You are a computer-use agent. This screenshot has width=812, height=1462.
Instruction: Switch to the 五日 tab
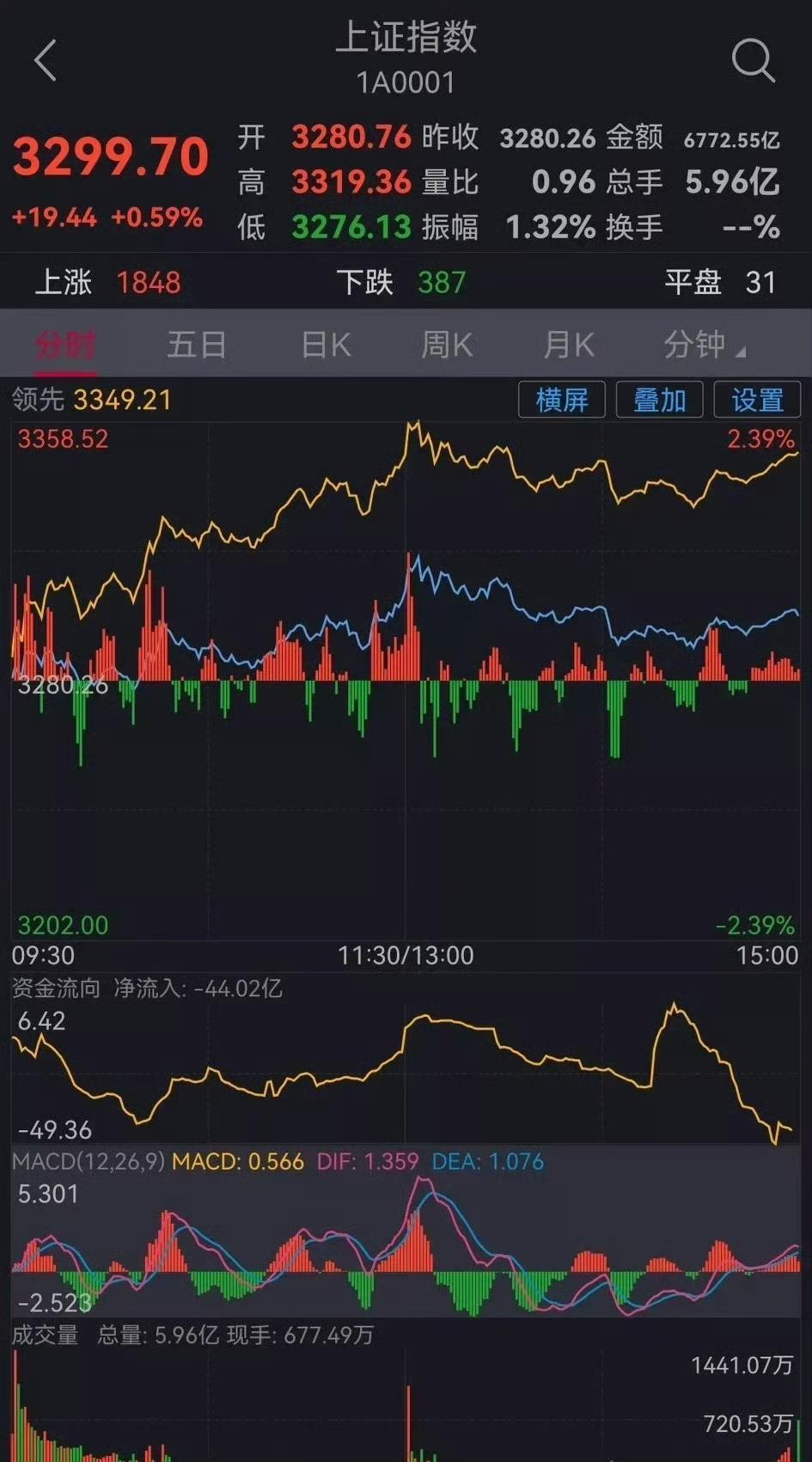coord(197,345)
